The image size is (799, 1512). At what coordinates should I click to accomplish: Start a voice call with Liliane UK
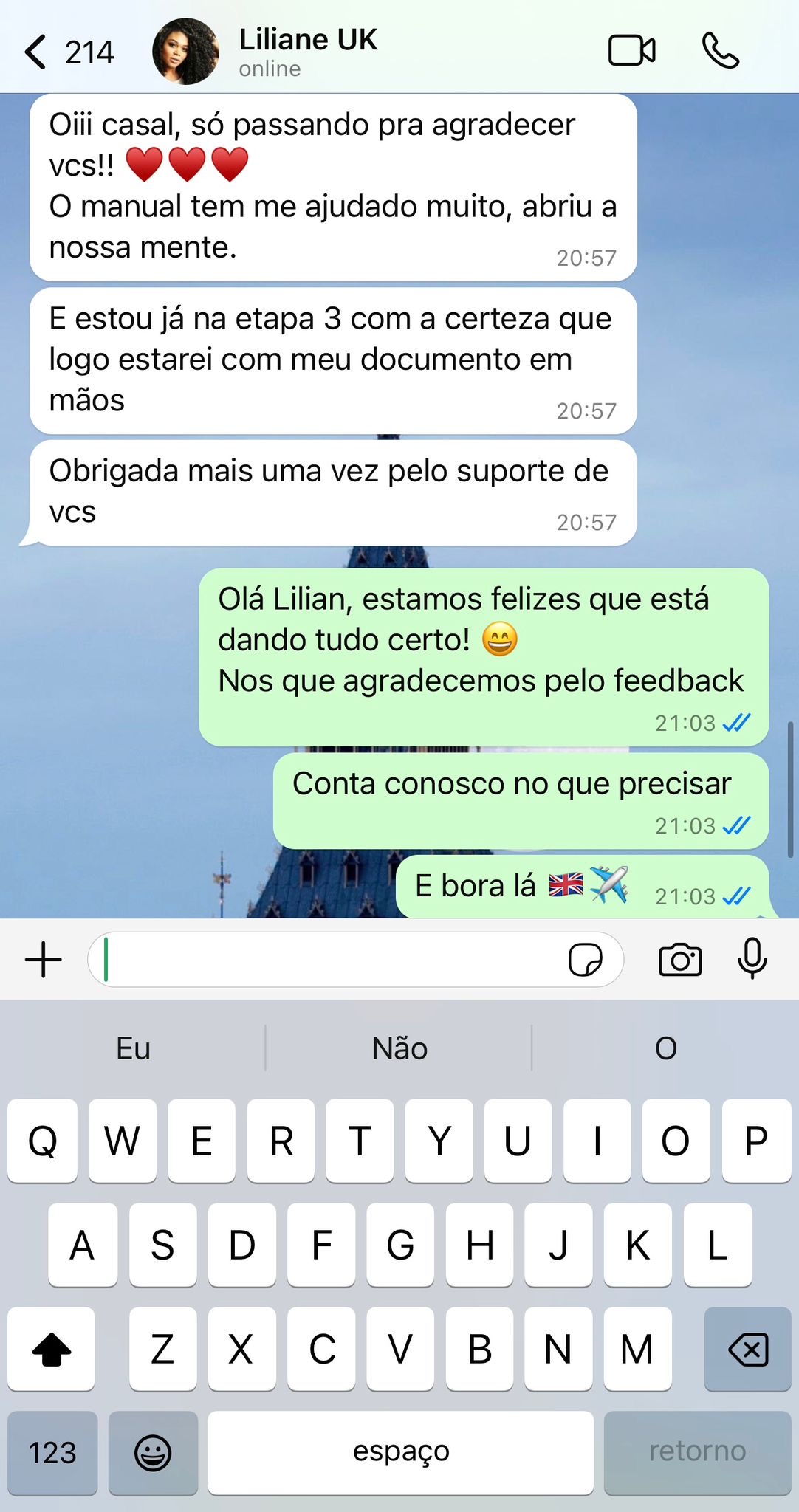coord(720,51)
